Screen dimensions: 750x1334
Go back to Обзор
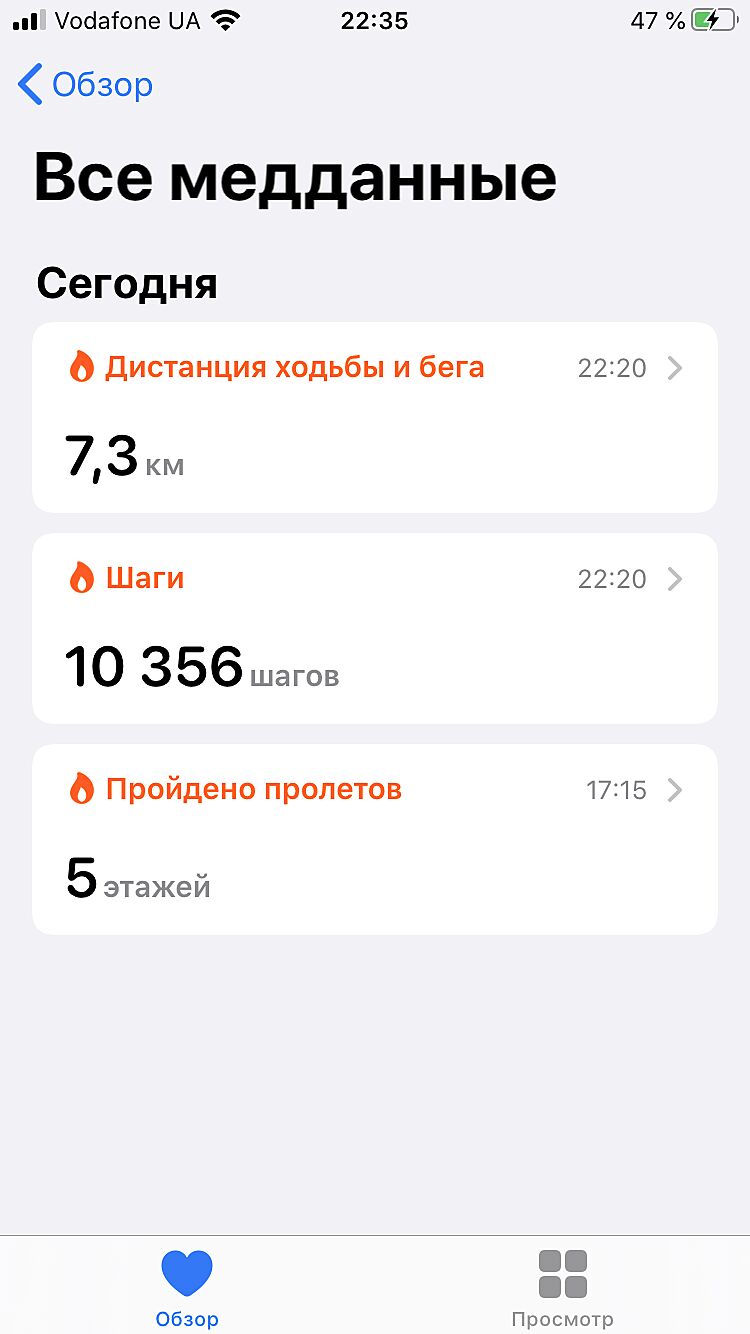click(86, 85)
